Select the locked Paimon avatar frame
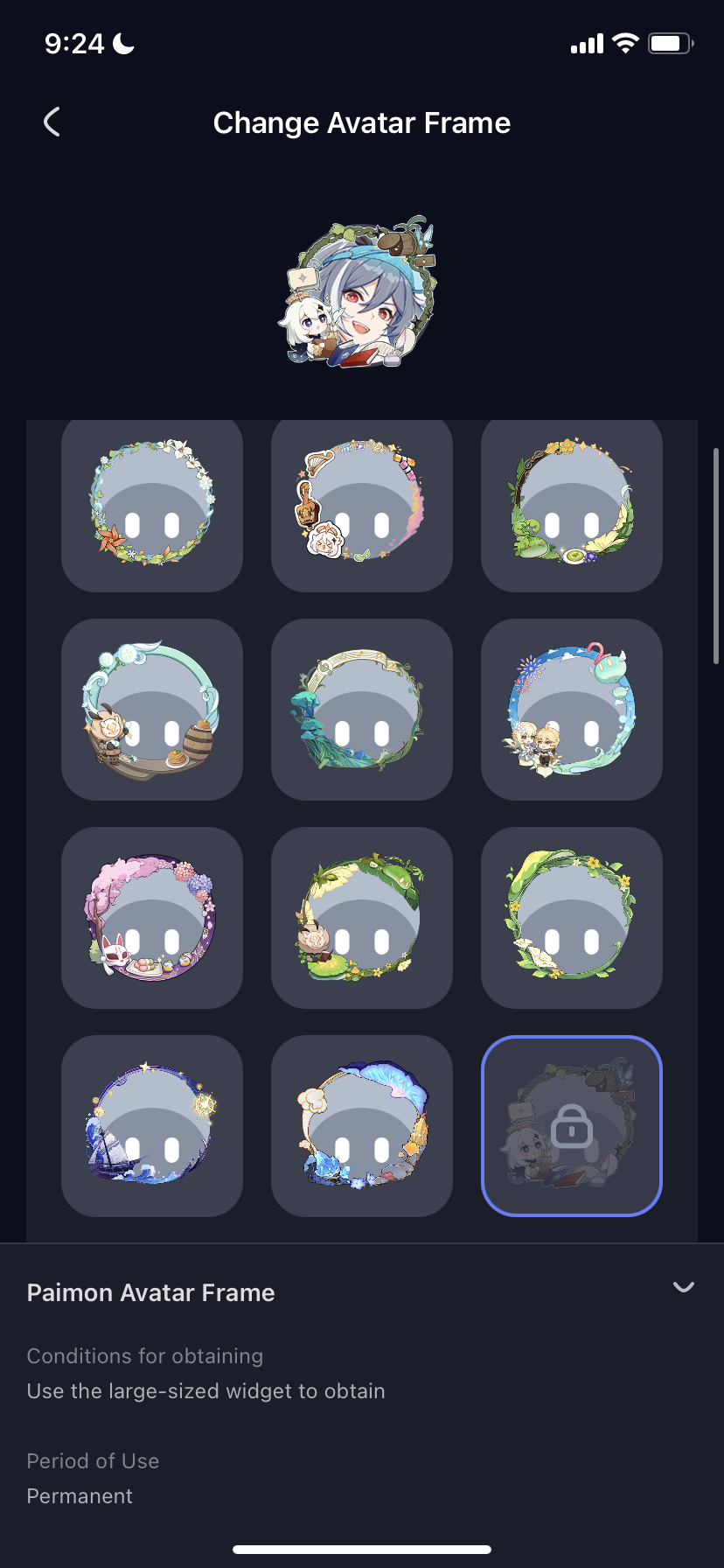This screenshot has width=724, height=1568. tap(572, 1126)
